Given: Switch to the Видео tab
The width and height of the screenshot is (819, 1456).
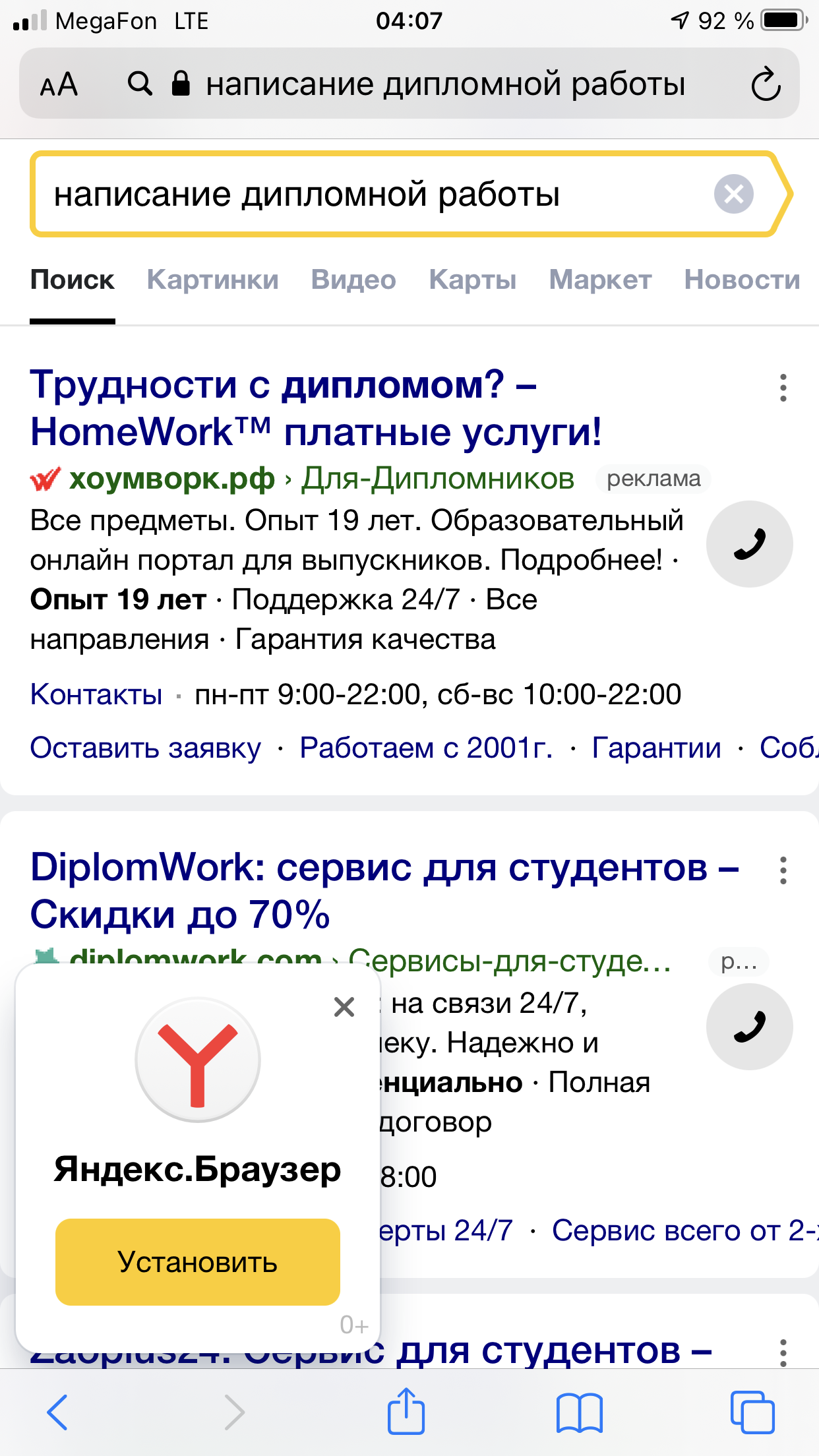Looking at the screenshot, I should coord(353,280).
